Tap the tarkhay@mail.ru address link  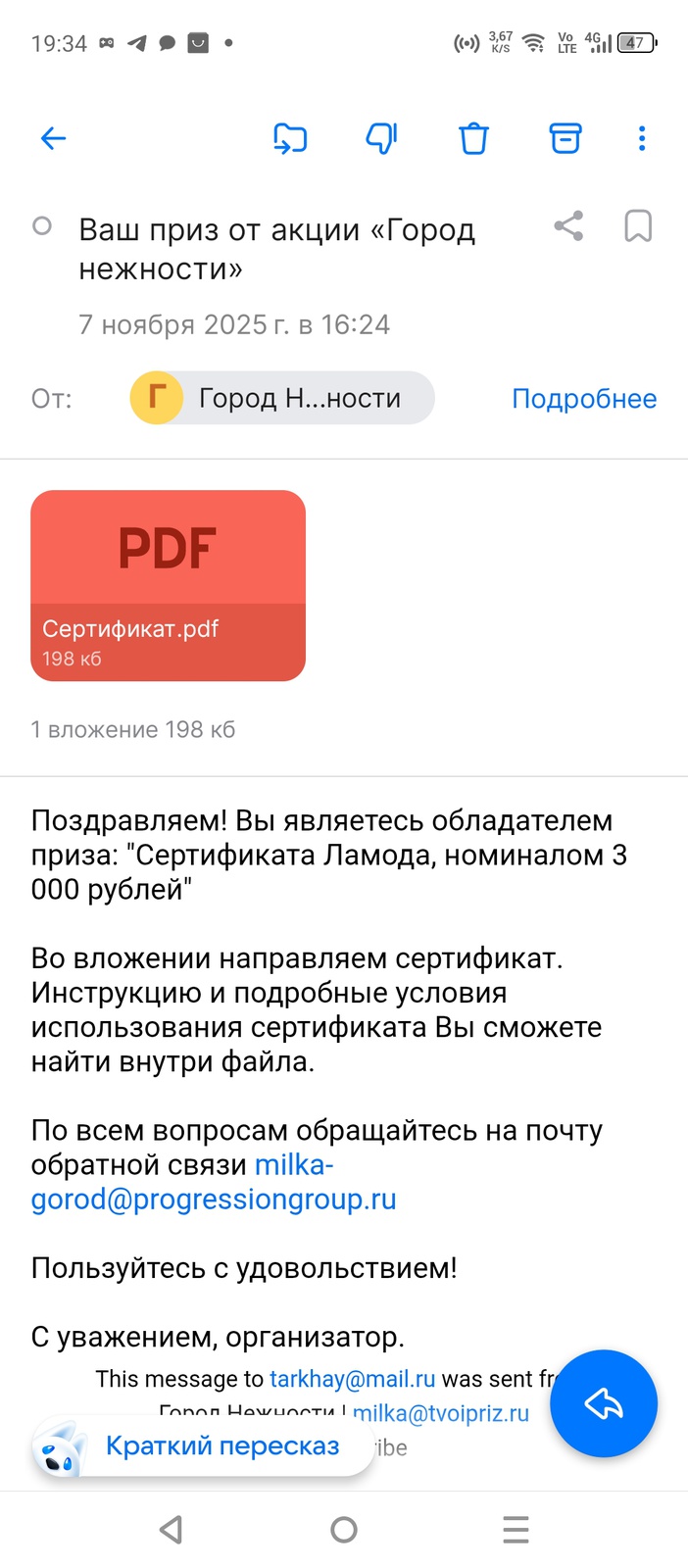pos(352,1379)
